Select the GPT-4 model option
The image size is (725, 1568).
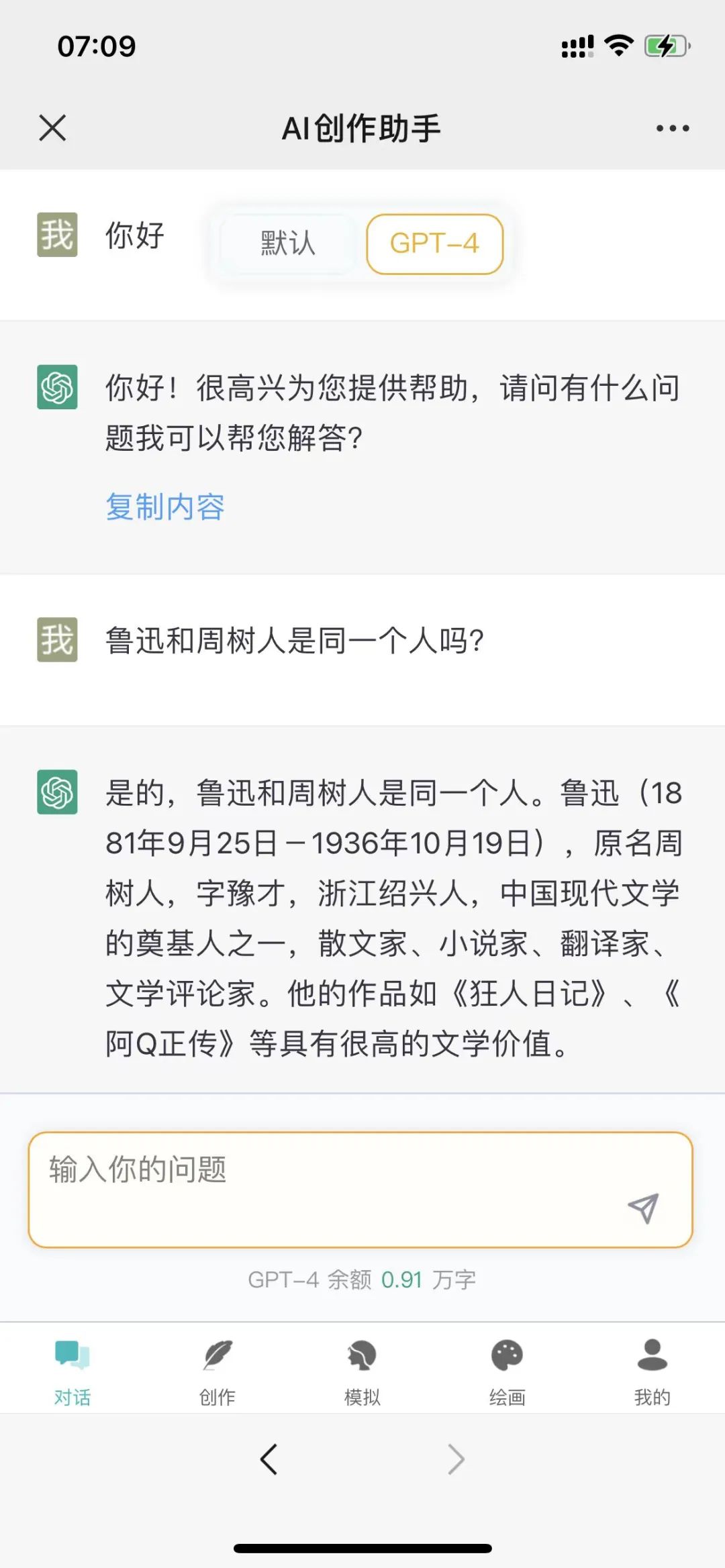click(x=434, y=244)
